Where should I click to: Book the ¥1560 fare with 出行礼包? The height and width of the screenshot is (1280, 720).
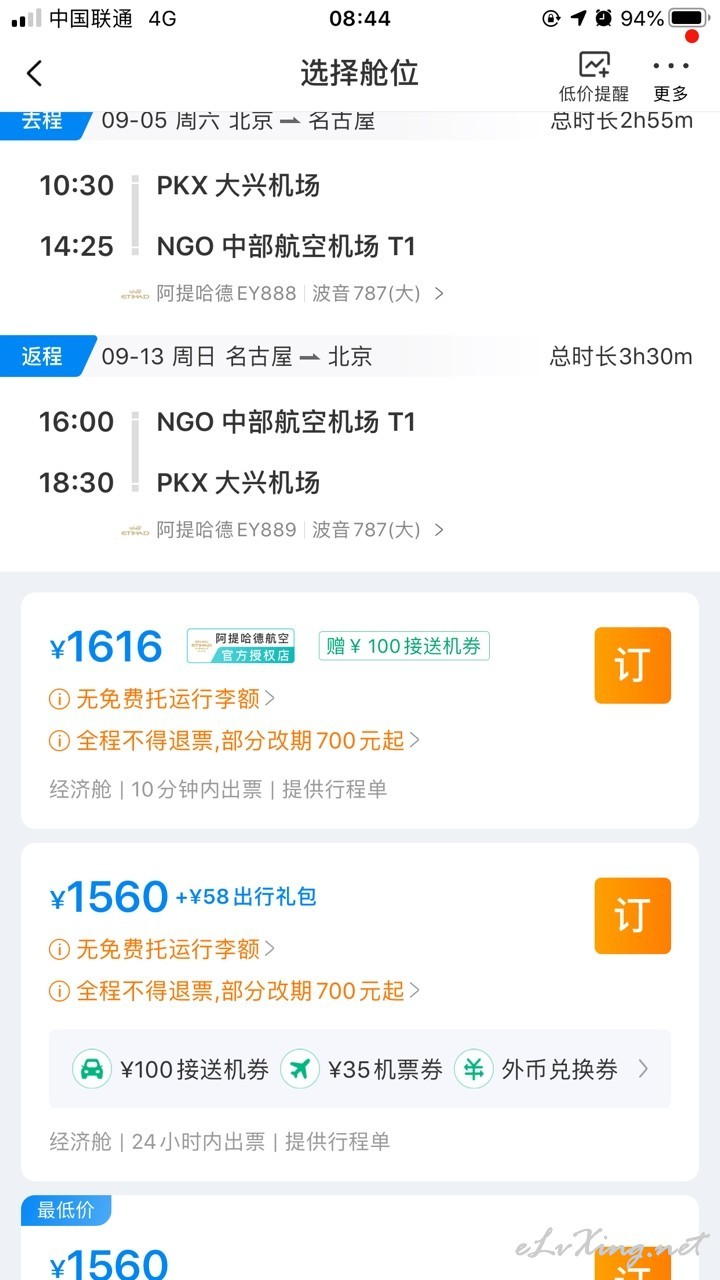[632, 916]
